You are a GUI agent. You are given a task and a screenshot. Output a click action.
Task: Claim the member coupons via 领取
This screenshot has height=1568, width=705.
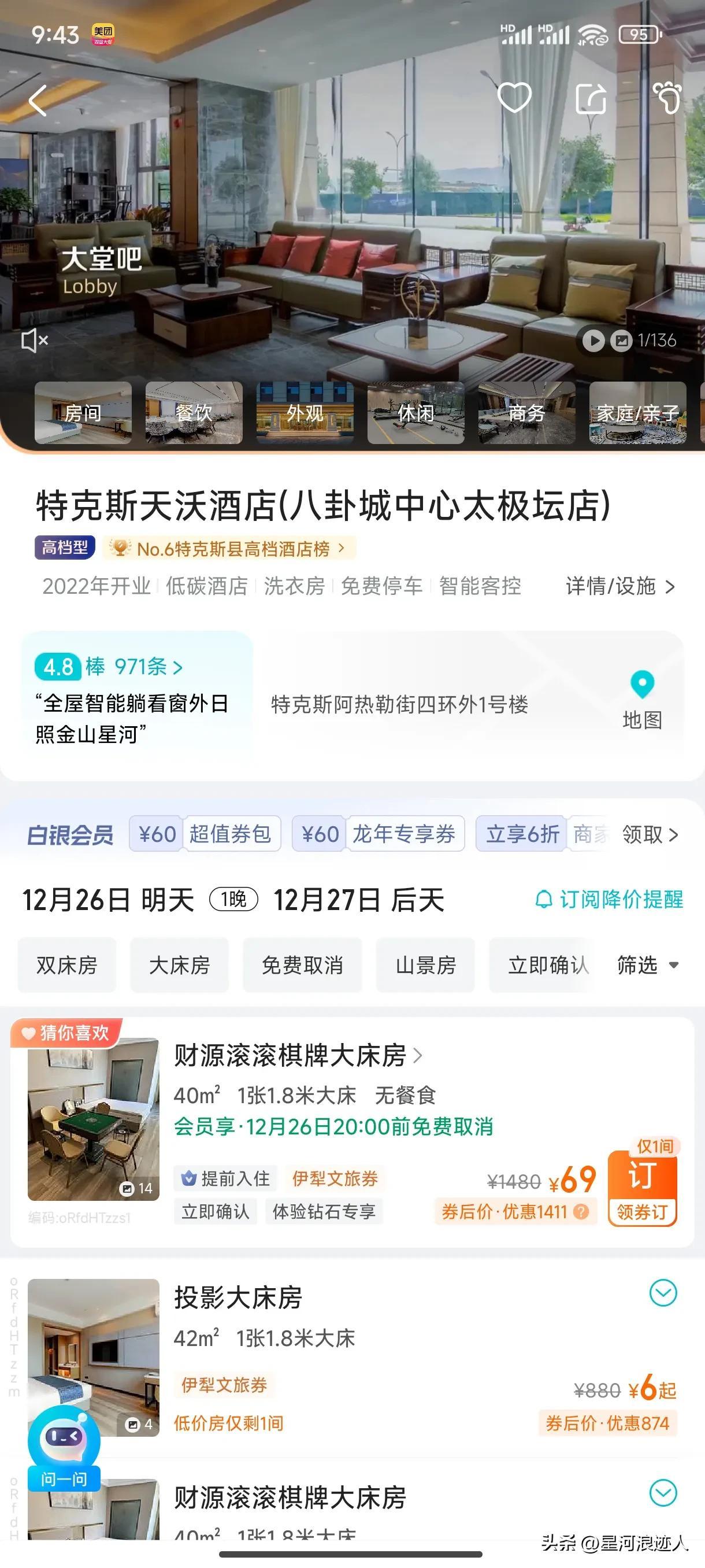tap(649, 834)
